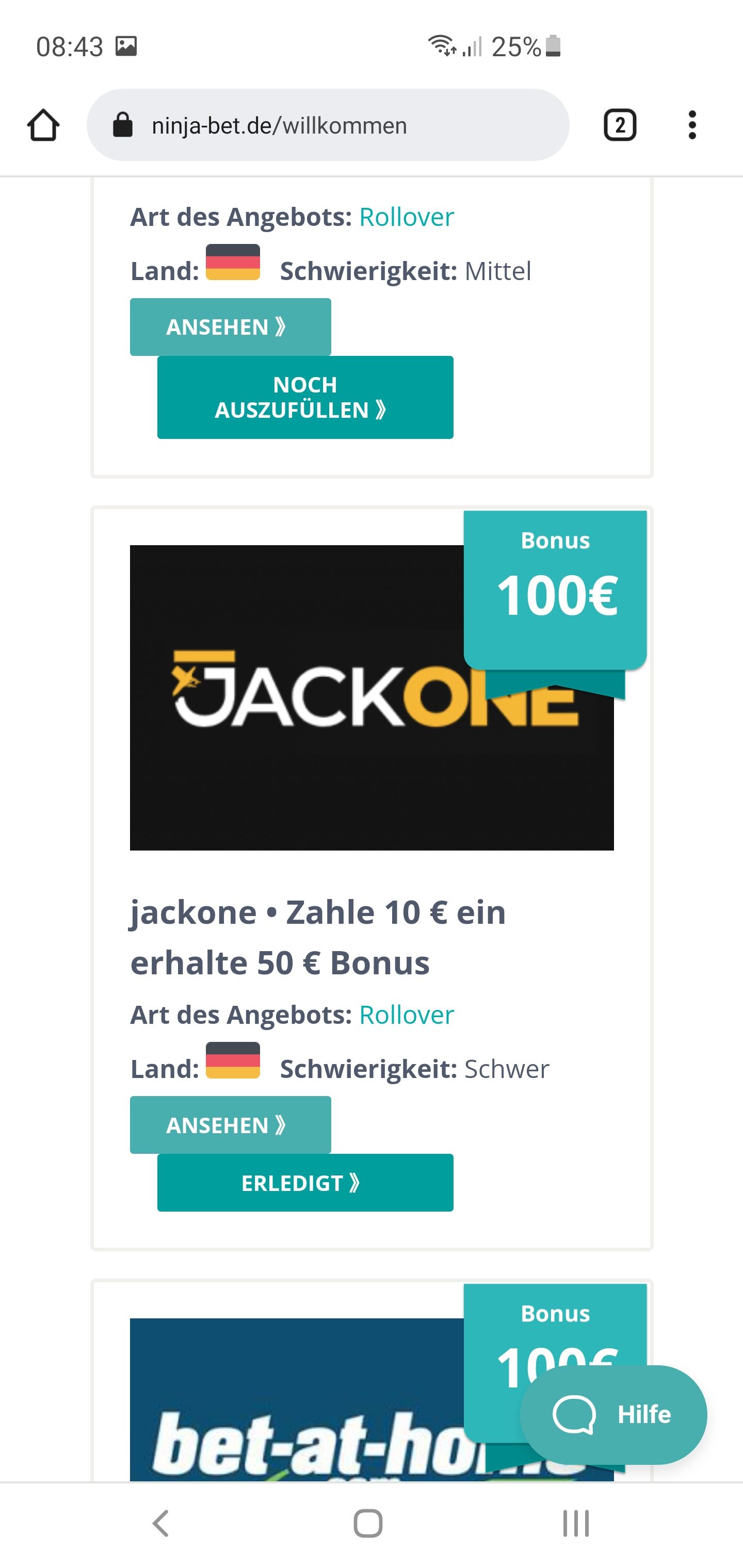The height and width of the screenshot is (1568, 743).
Task: Open the recent apps overview
Action: coord(575,1524)
